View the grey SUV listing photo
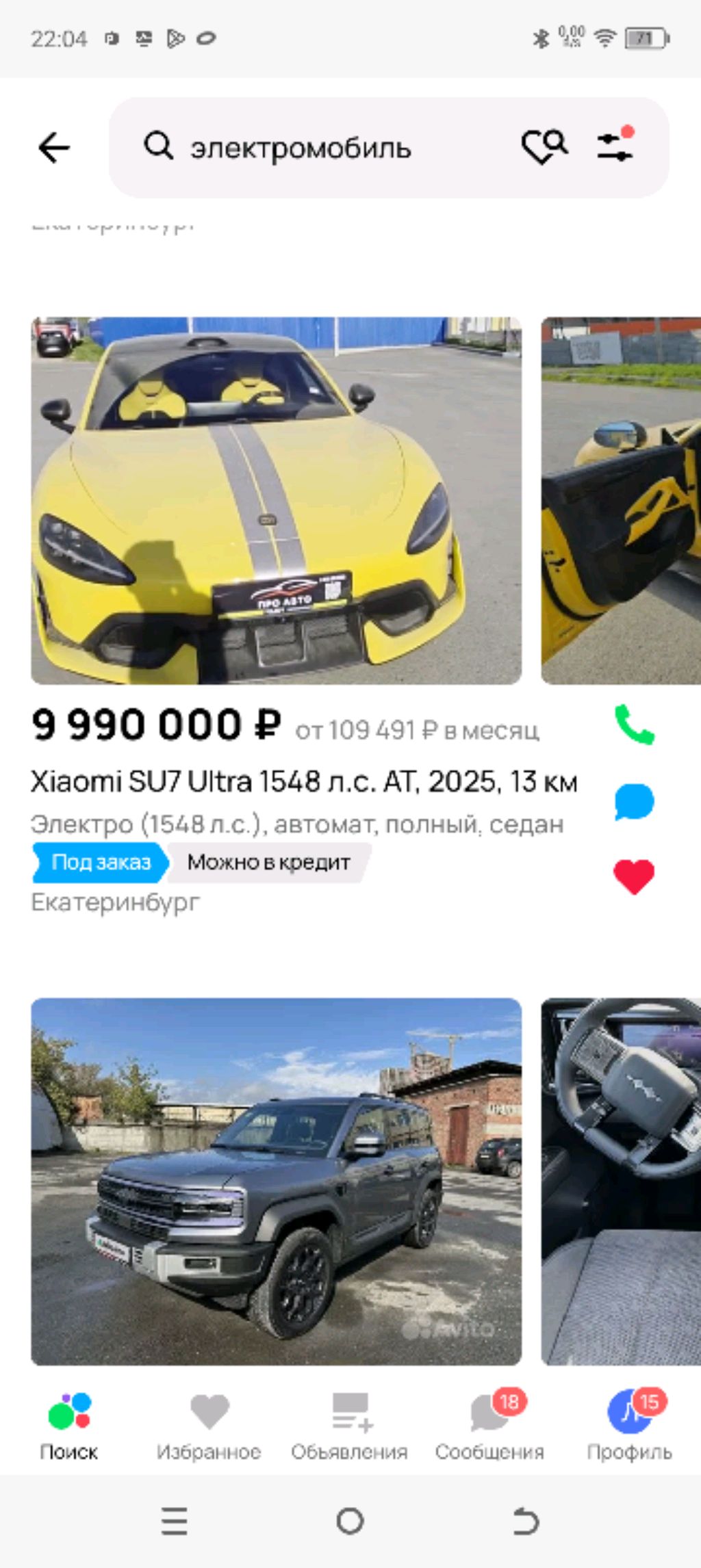 click(x=276, y=1181)
